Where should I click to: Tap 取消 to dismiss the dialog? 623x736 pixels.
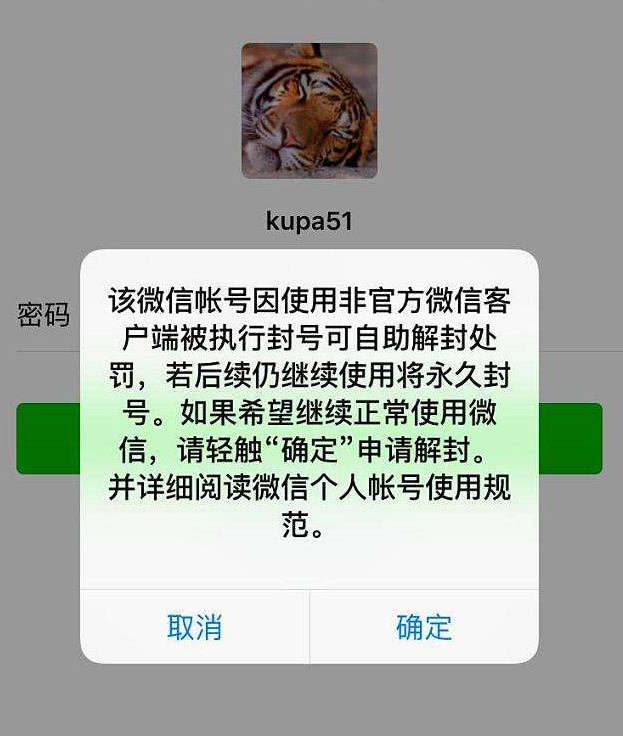[x=195, y=627]
